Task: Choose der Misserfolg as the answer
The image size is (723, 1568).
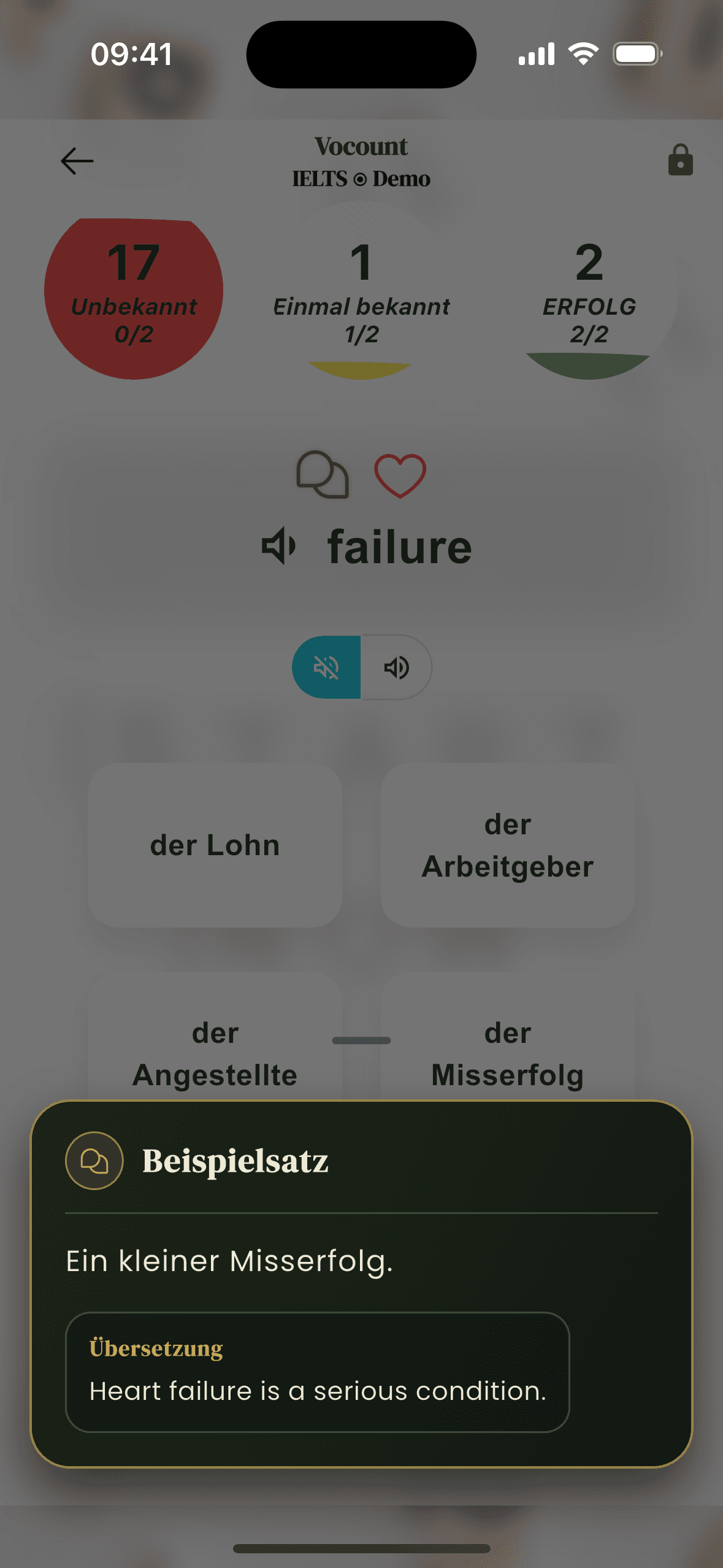Action: pyautogui.click(x=508, y=1053)
